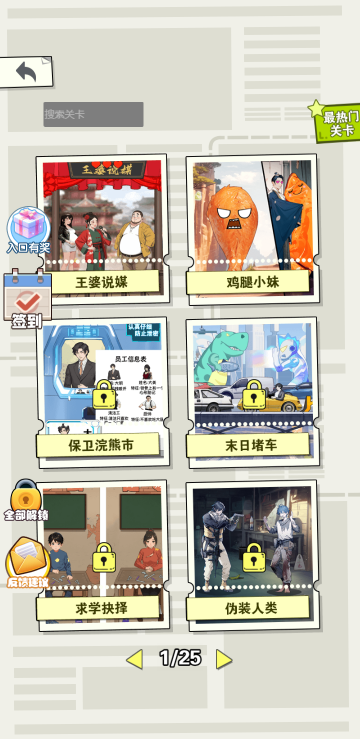Select the locked 末日堵车 level

click(253, 392)
